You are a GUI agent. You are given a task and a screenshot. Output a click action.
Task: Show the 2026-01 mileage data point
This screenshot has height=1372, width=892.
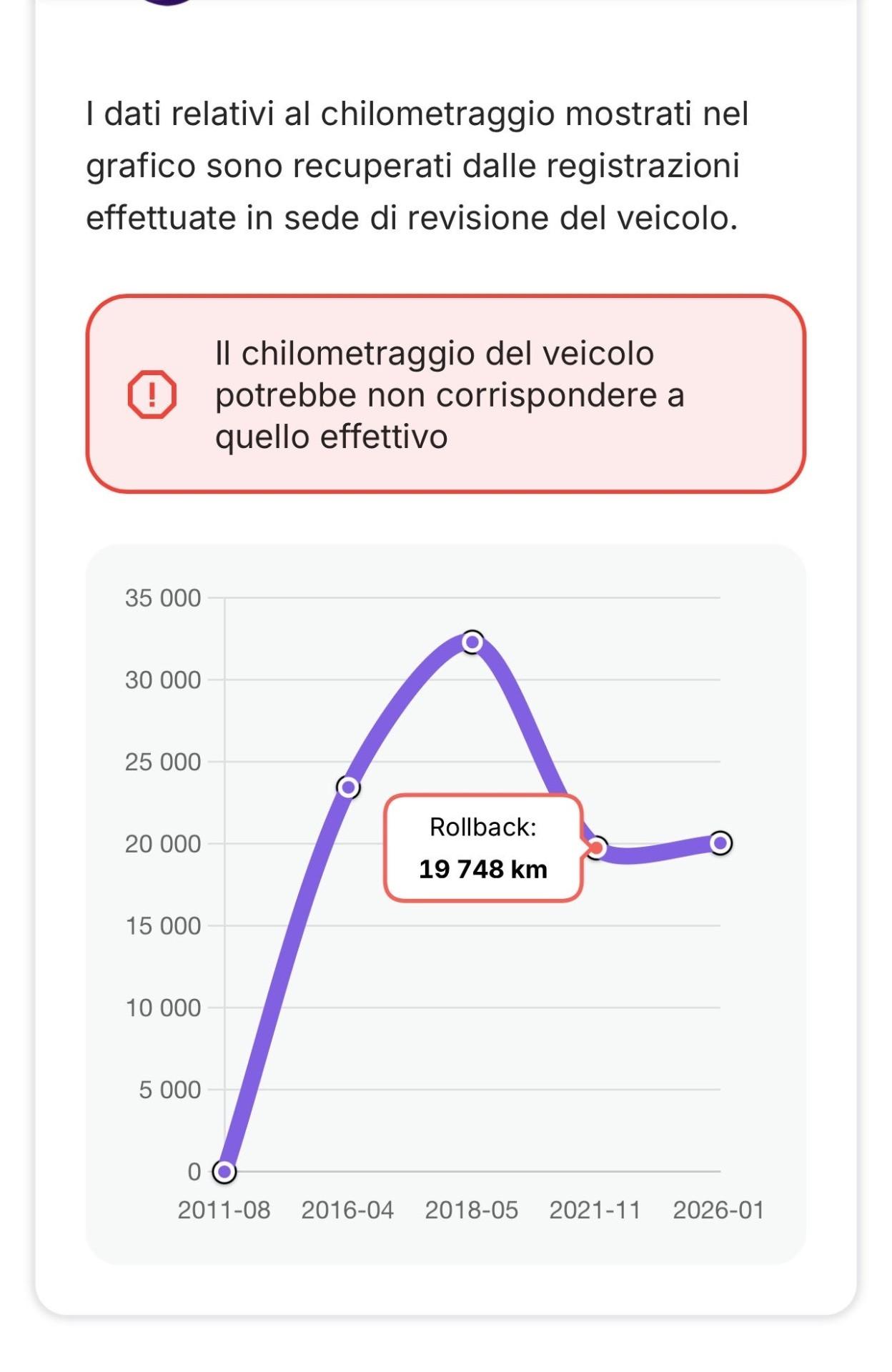click(x=720, y=843)
